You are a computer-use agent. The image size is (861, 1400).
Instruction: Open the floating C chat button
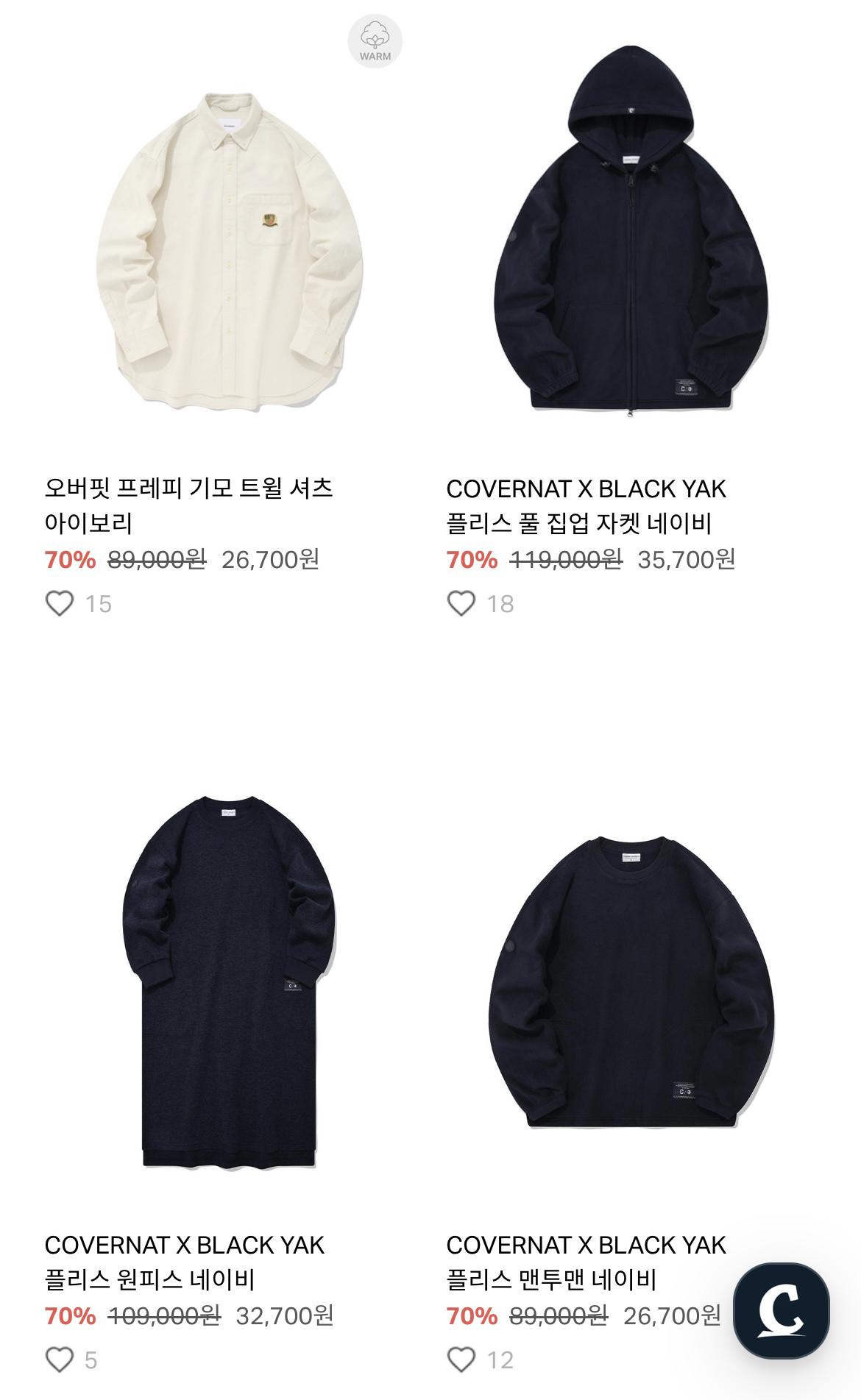[x=781, y=1310]
